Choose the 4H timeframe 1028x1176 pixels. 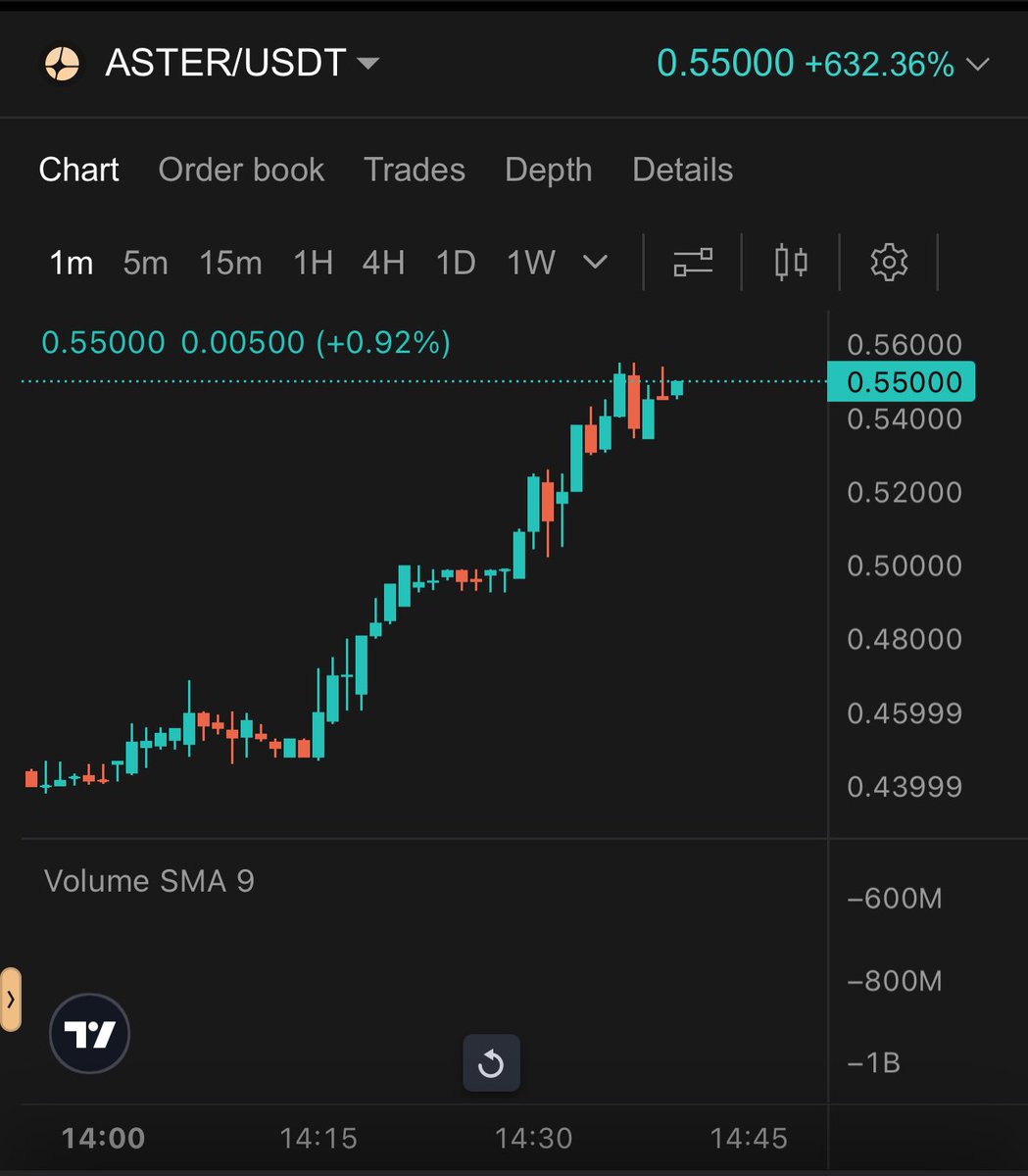coord(383,263)
